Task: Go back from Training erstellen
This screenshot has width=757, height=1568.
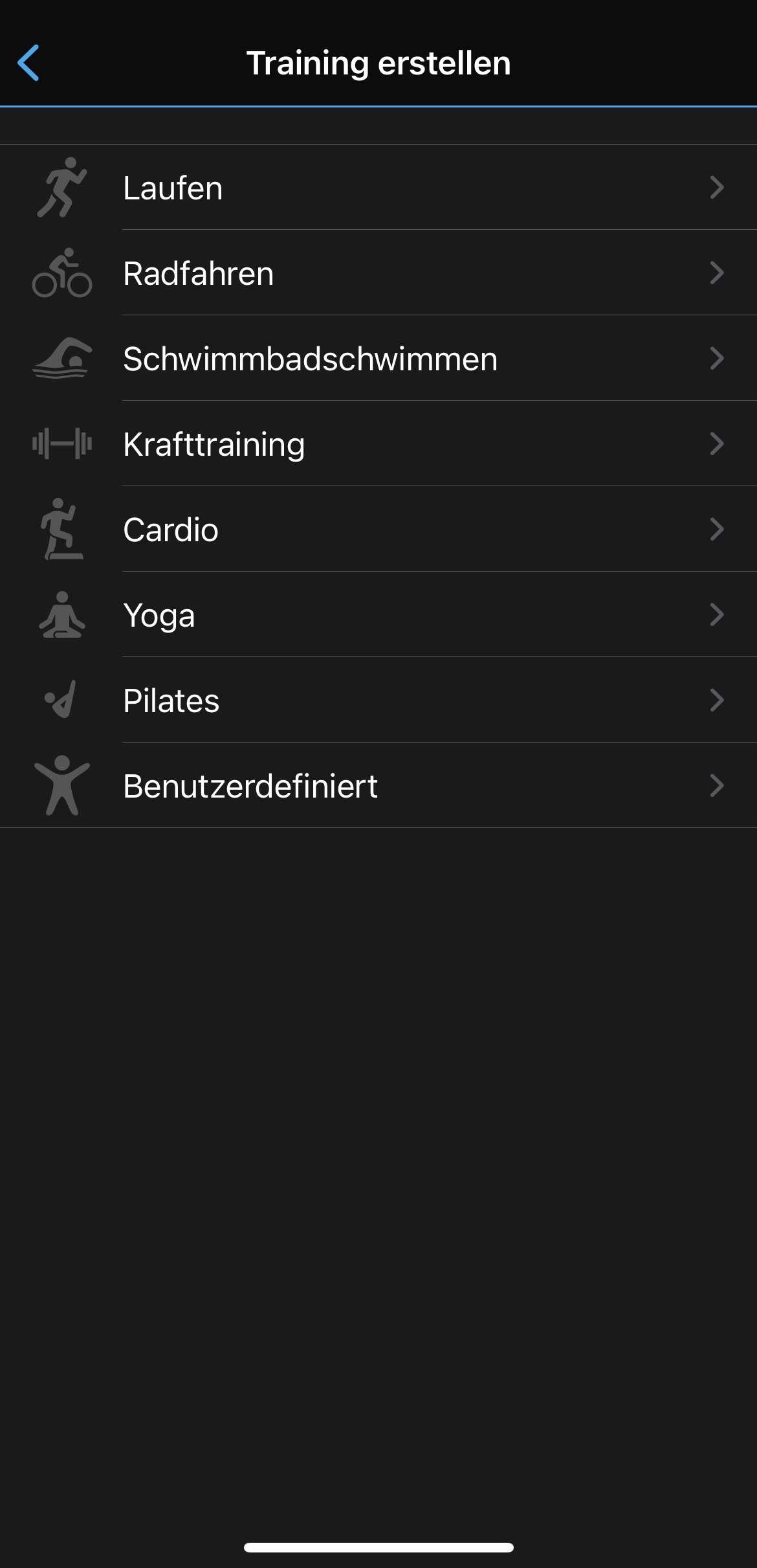Action: 28,63
